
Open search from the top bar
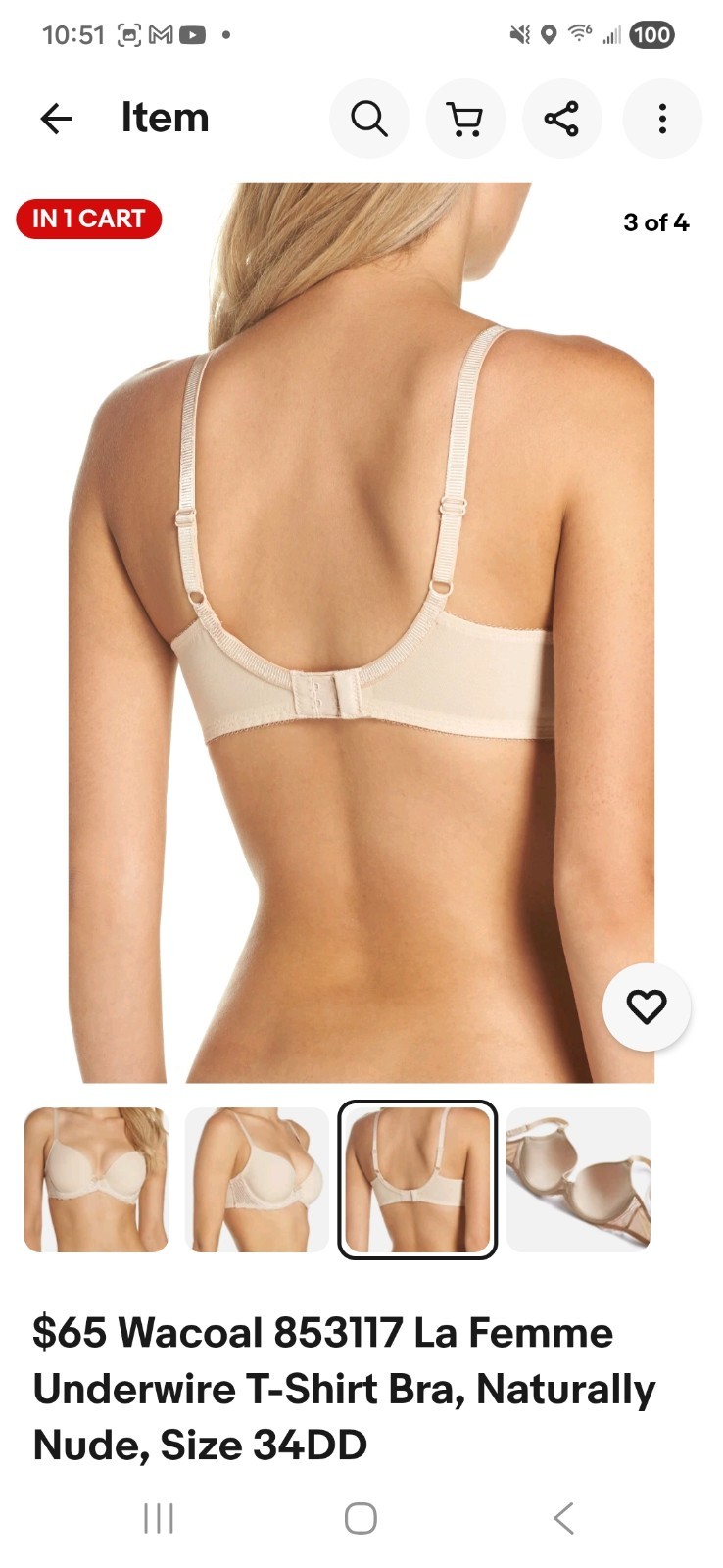pos(369,119)
